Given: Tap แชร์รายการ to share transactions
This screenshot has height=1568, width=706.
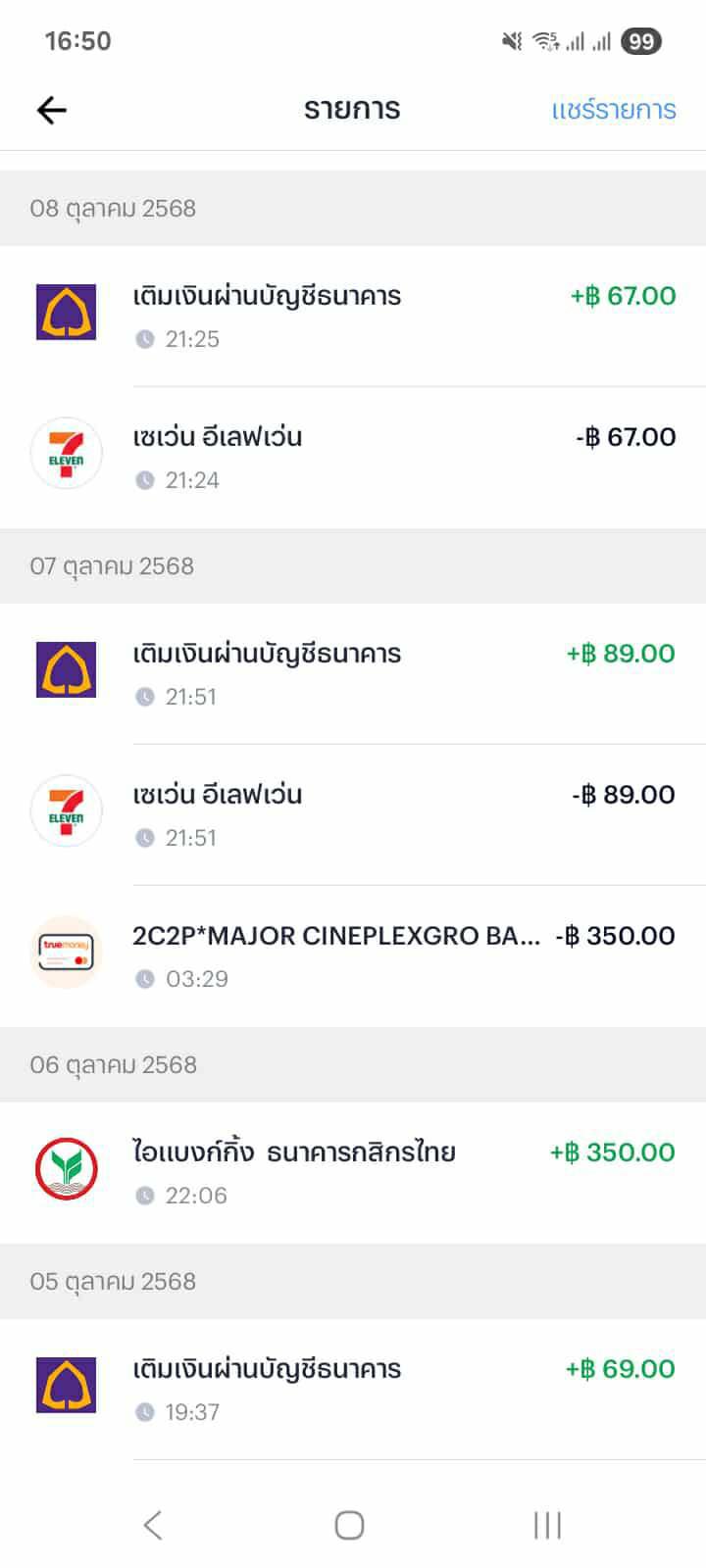Looking at the screenshot, I should (613, 110).
